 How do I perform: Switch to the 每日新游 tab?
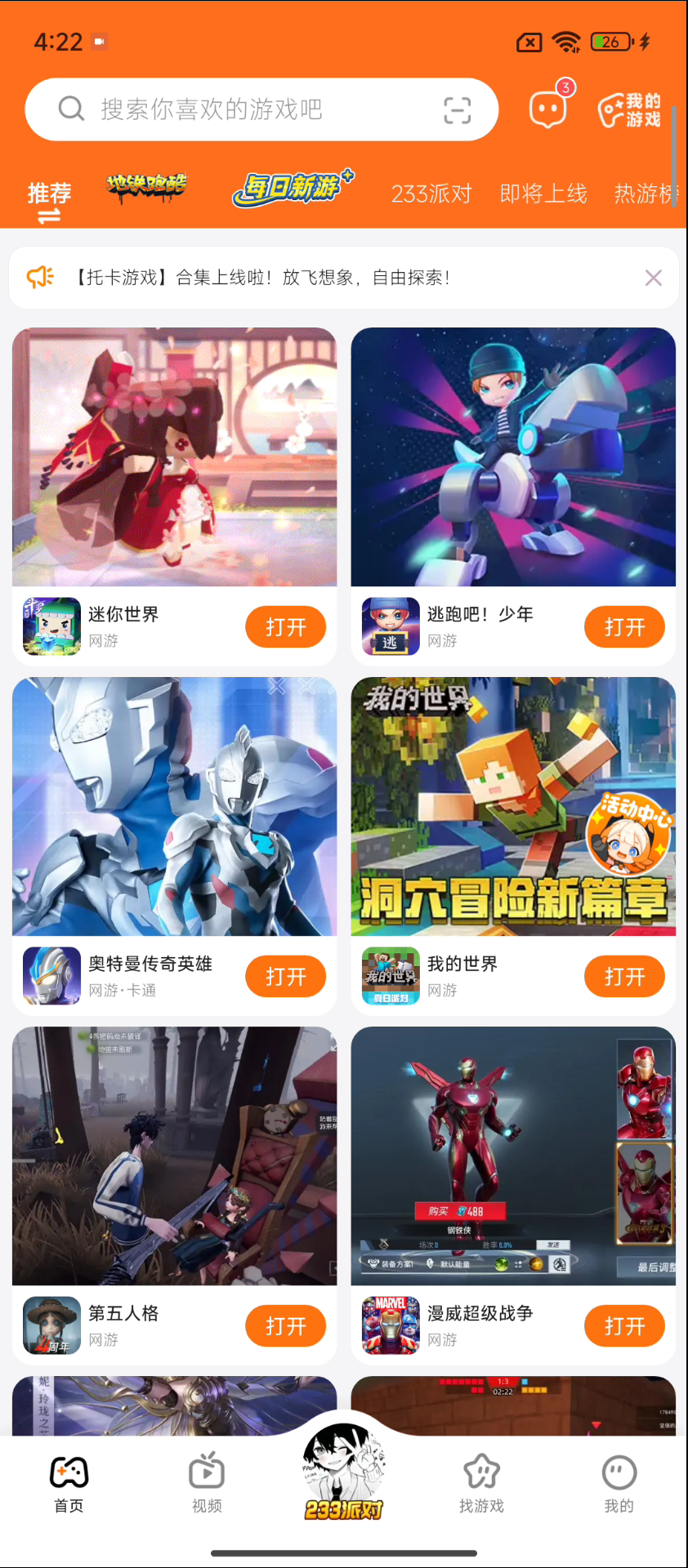click(292, 189)
